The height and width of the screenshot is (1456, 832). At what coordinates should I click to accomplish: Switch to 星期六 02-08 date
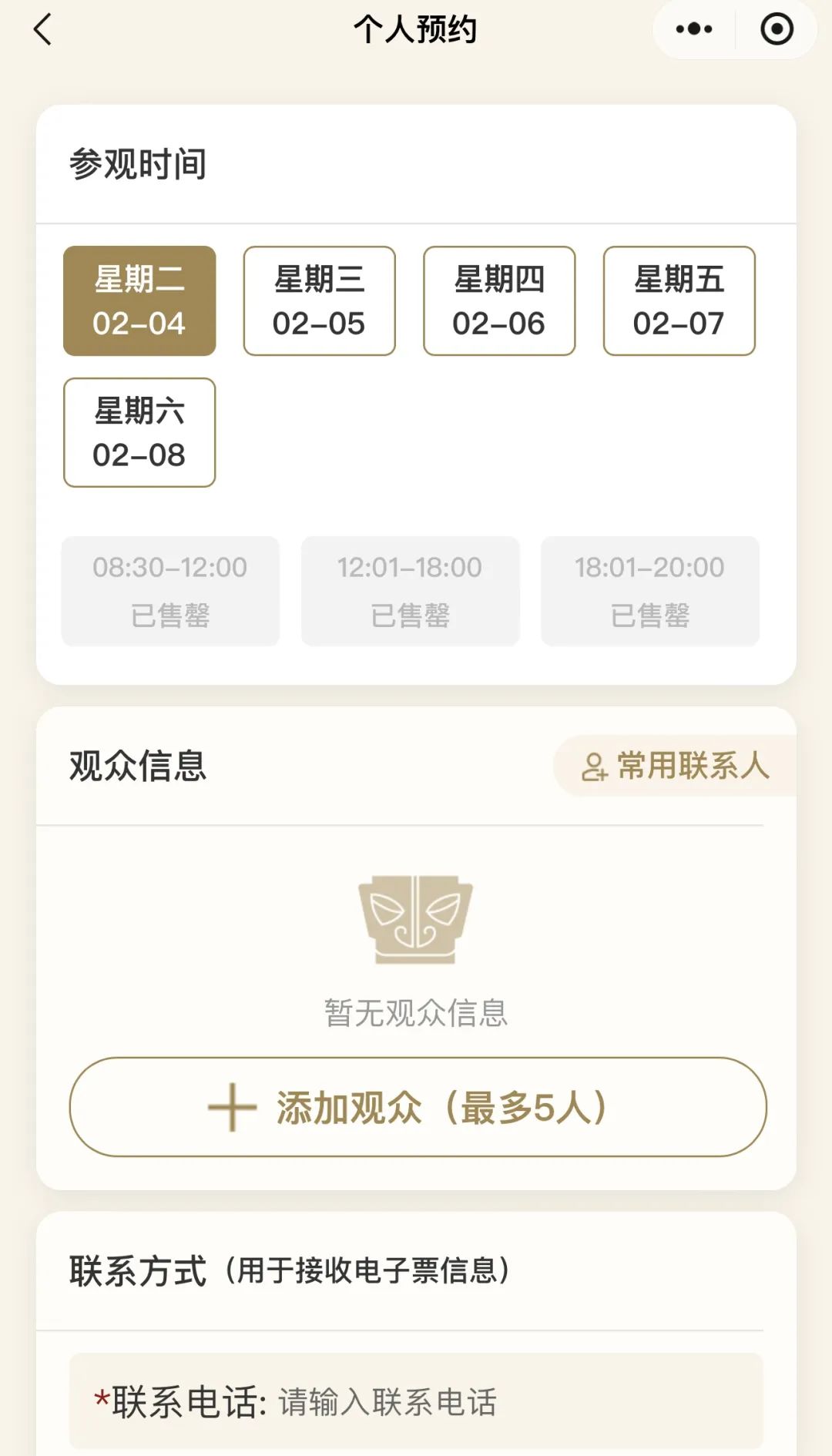[x=139, y=432]
